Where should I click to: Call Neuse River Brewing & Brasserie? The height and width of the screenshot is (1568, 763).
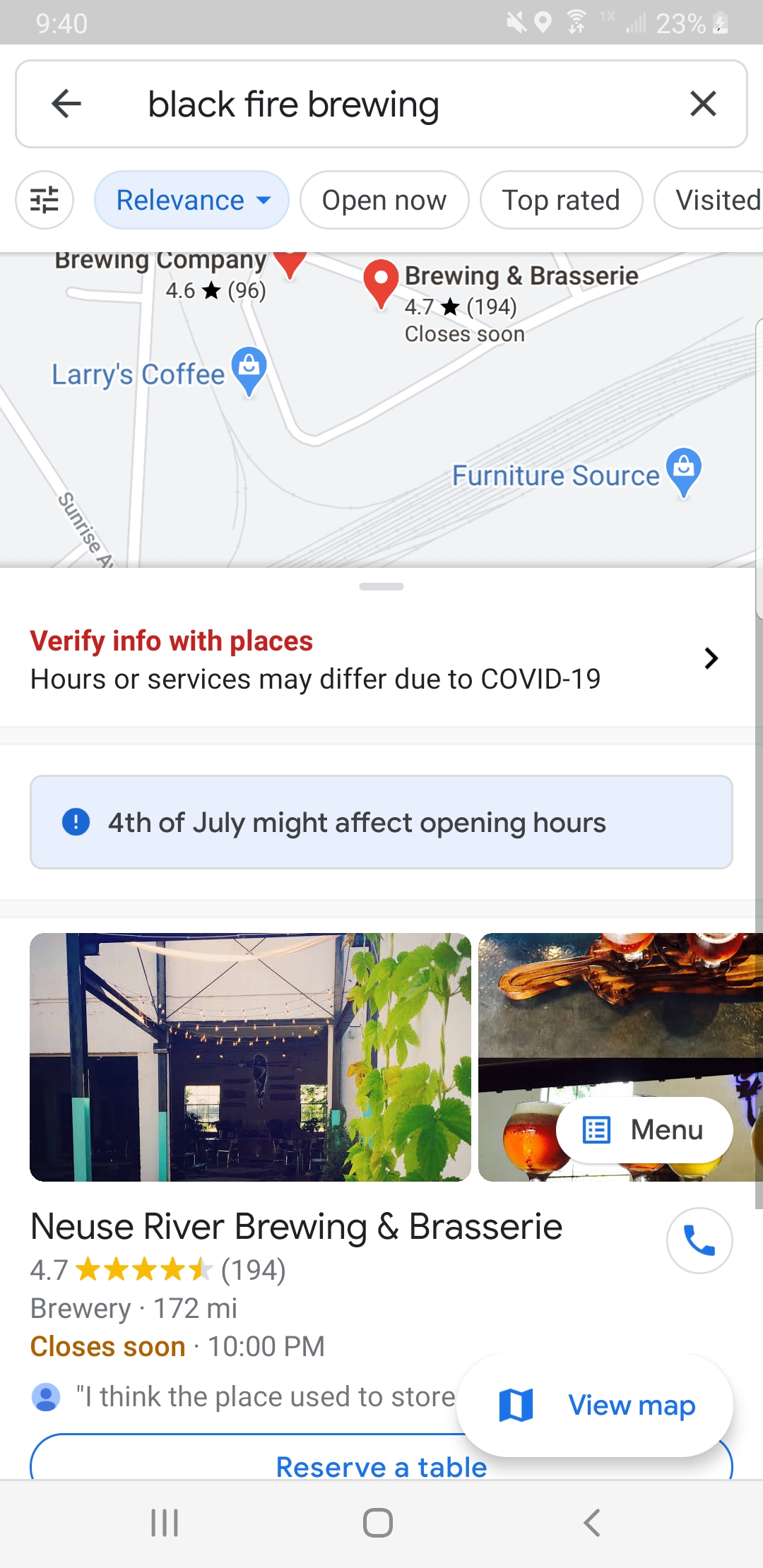point(699,1240)
